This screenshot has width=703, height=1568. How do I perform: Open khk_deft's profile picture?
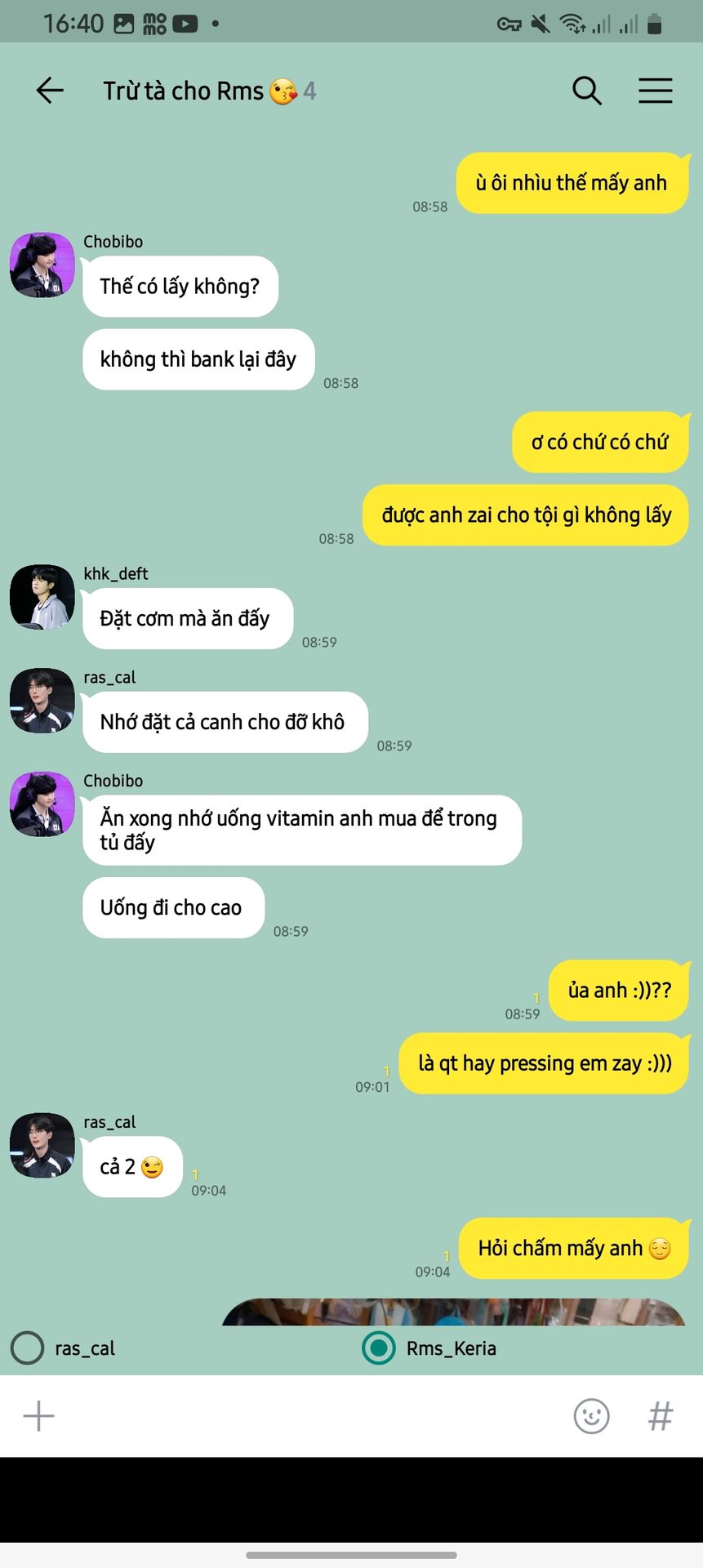42,597
